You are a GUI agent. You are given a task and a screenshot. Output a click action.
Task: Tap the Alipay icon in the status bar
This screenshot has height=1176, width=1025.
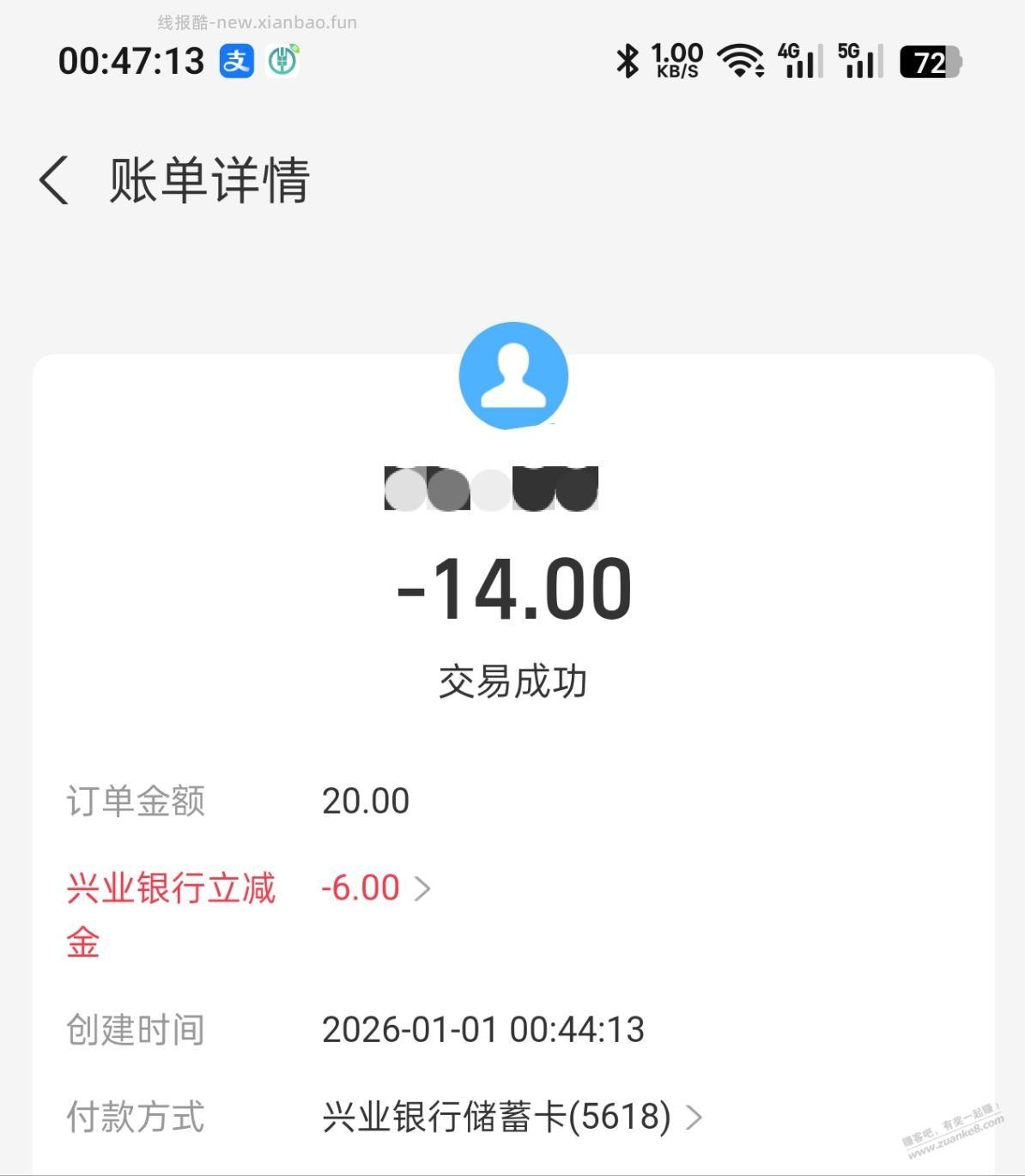pyautogui.click(x=238, y=60)
